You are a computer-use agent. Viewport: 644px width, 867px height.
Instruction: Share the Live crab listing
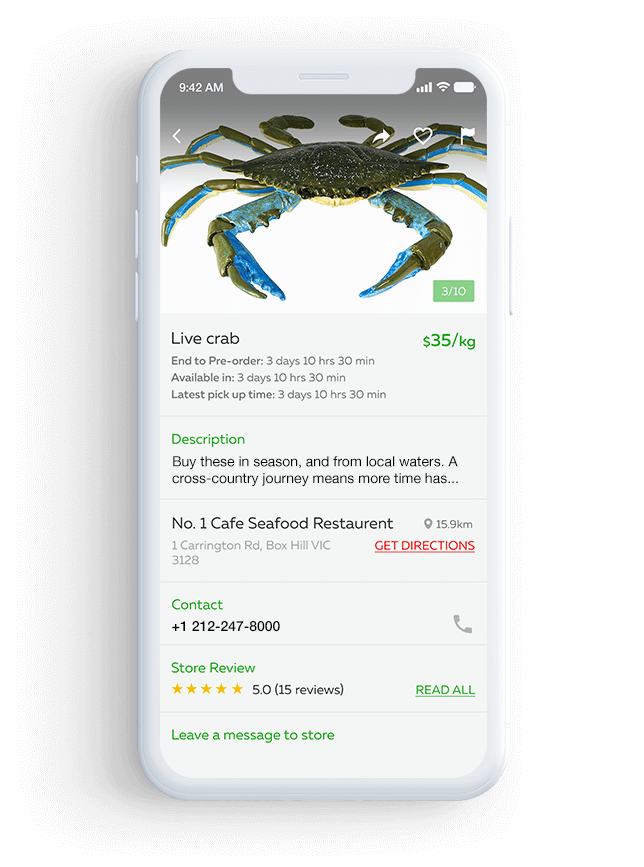tap(381, 136)
